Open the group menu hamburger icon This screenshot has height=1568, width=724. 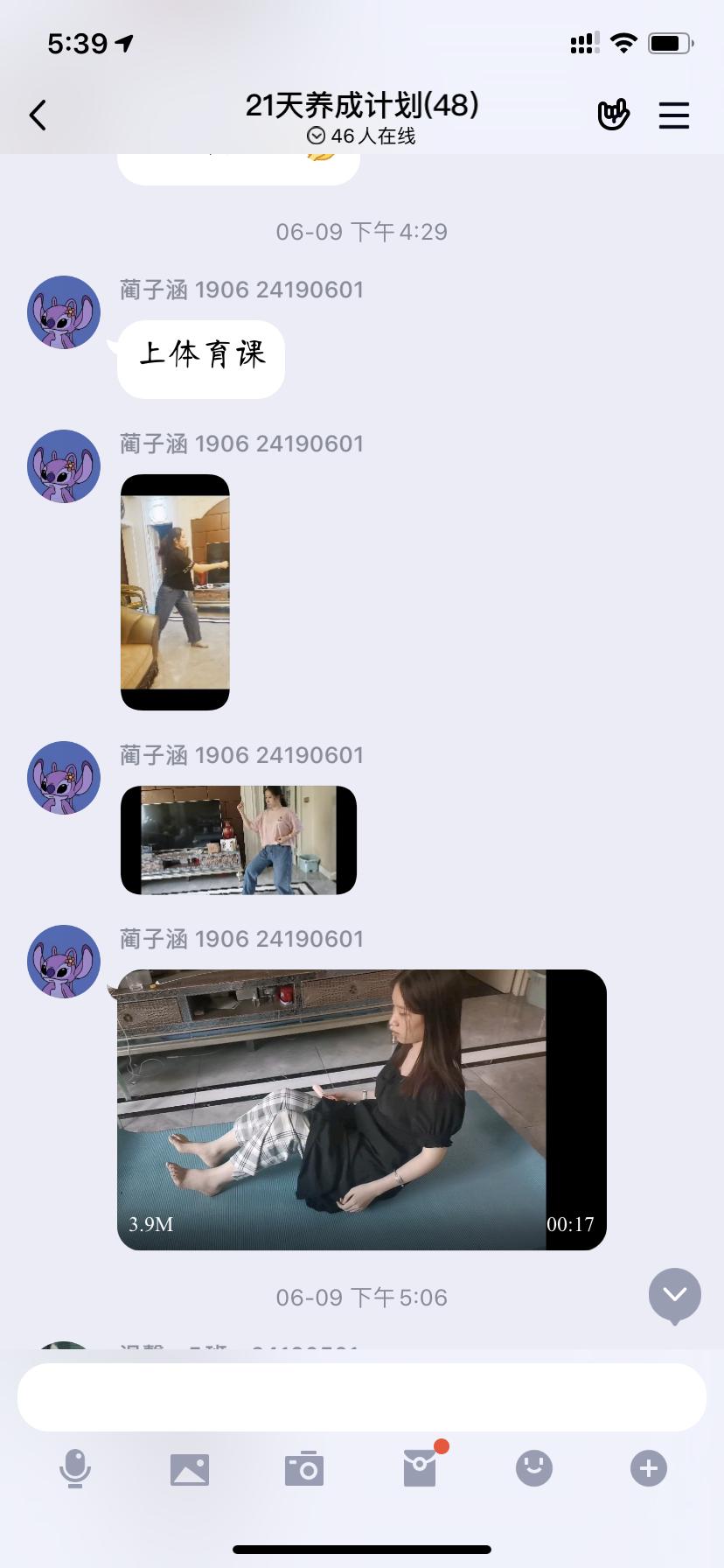(674, 115)
